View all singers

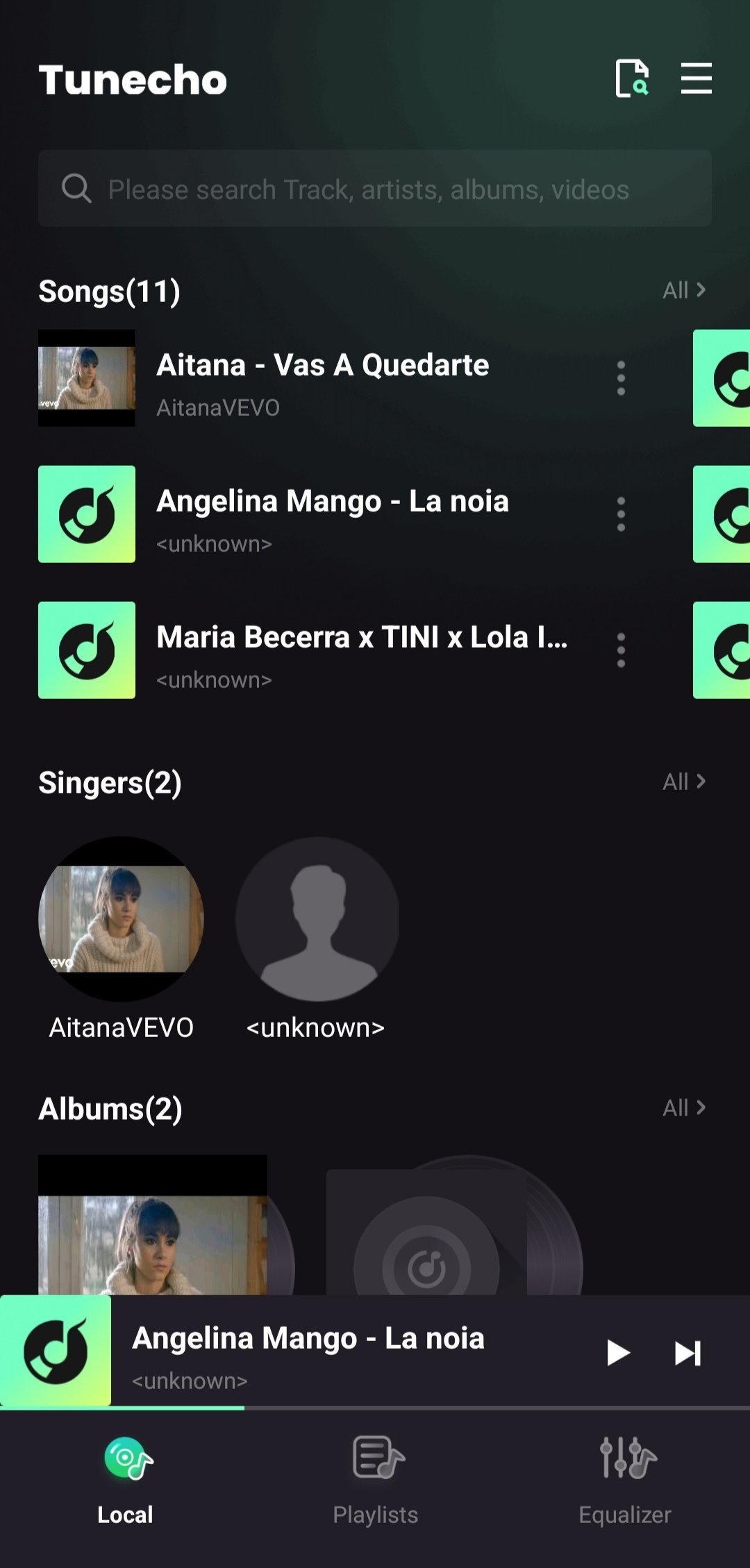pyautogui.click(x=684, y=782)
